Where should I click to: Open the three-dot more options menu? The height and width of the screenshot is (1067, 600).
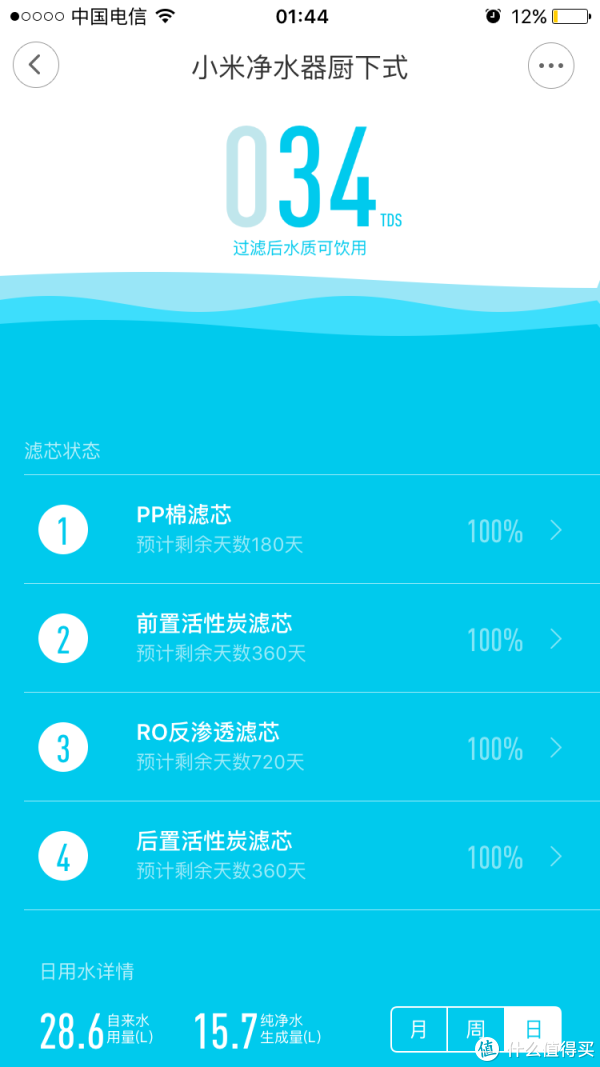[x=551, y=65]
